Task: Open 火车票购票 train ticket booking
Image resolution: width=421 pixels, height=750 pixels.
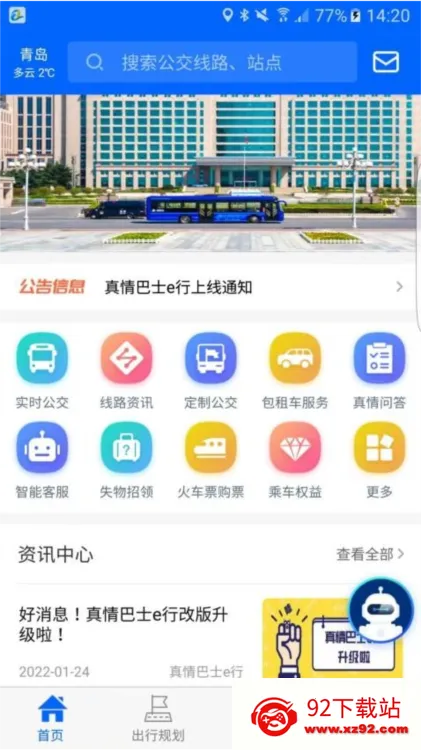Action: pos(210,460)
